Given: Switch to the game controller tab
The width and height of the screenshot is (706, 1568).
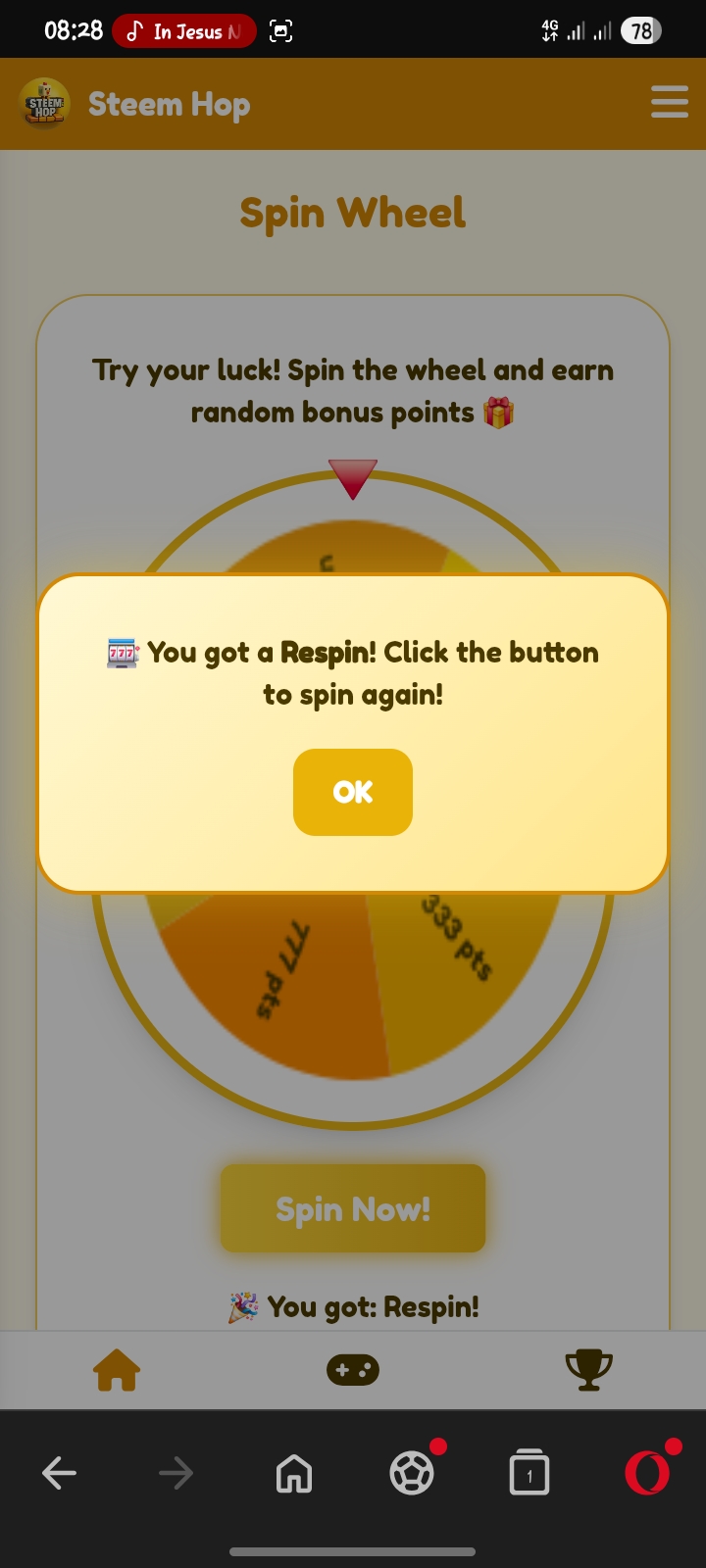Looking at the screenshot, I should tap(353, 1369).
